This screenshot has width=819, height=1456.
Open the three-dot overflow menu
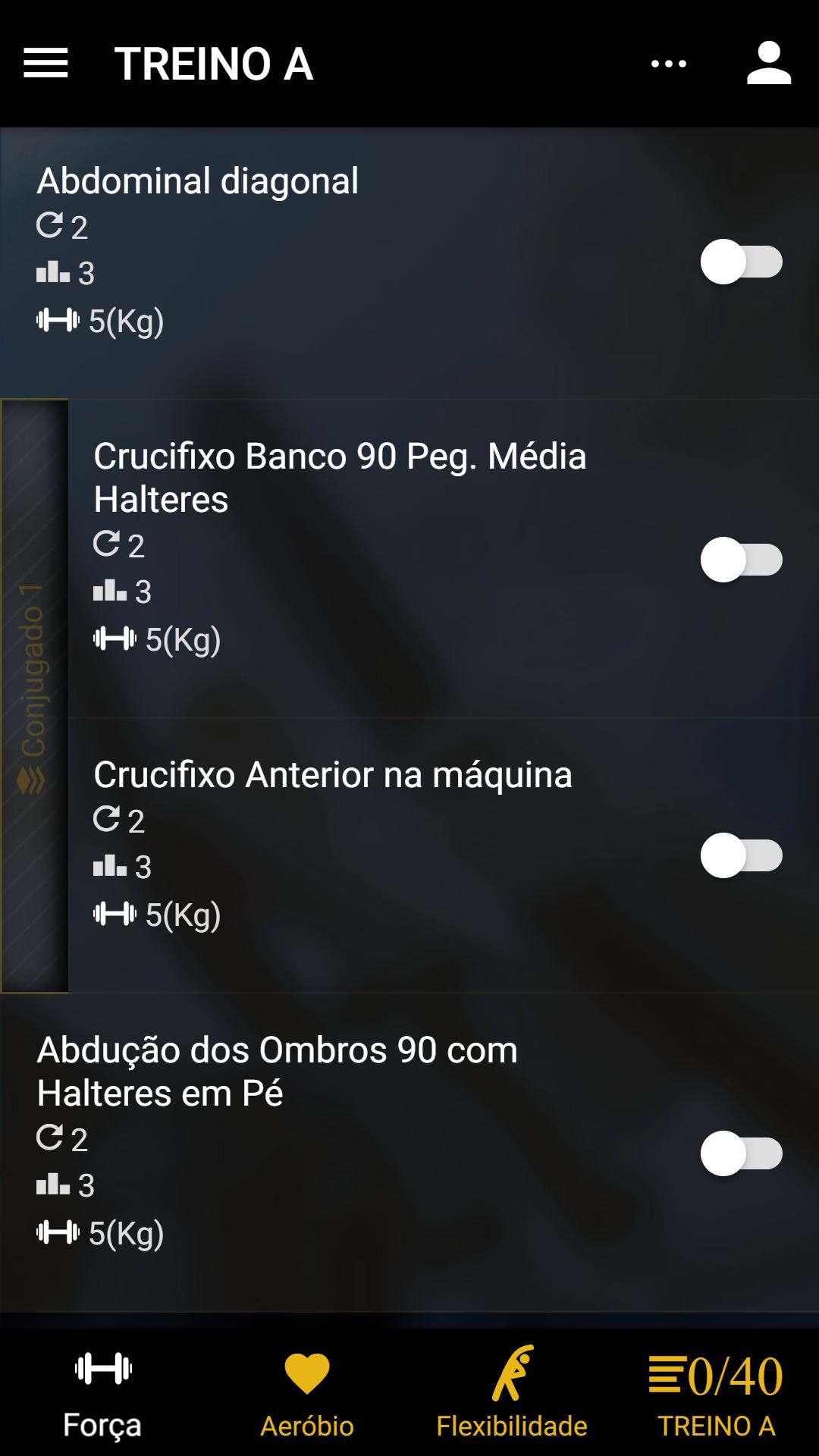(669, 64)
